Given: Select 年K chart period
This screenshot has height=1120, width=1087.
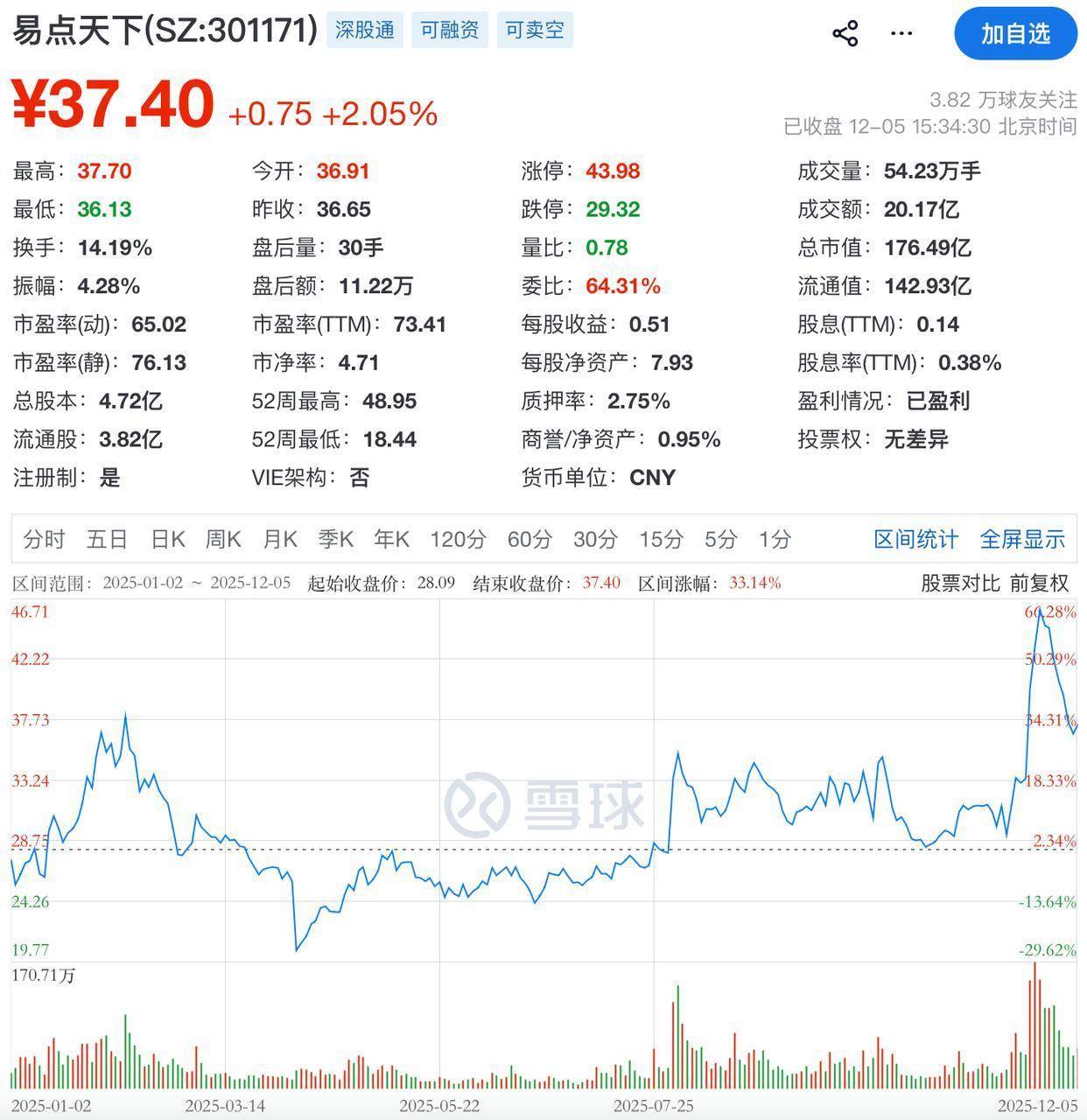Looking at the screenshot, I should 391,539.
